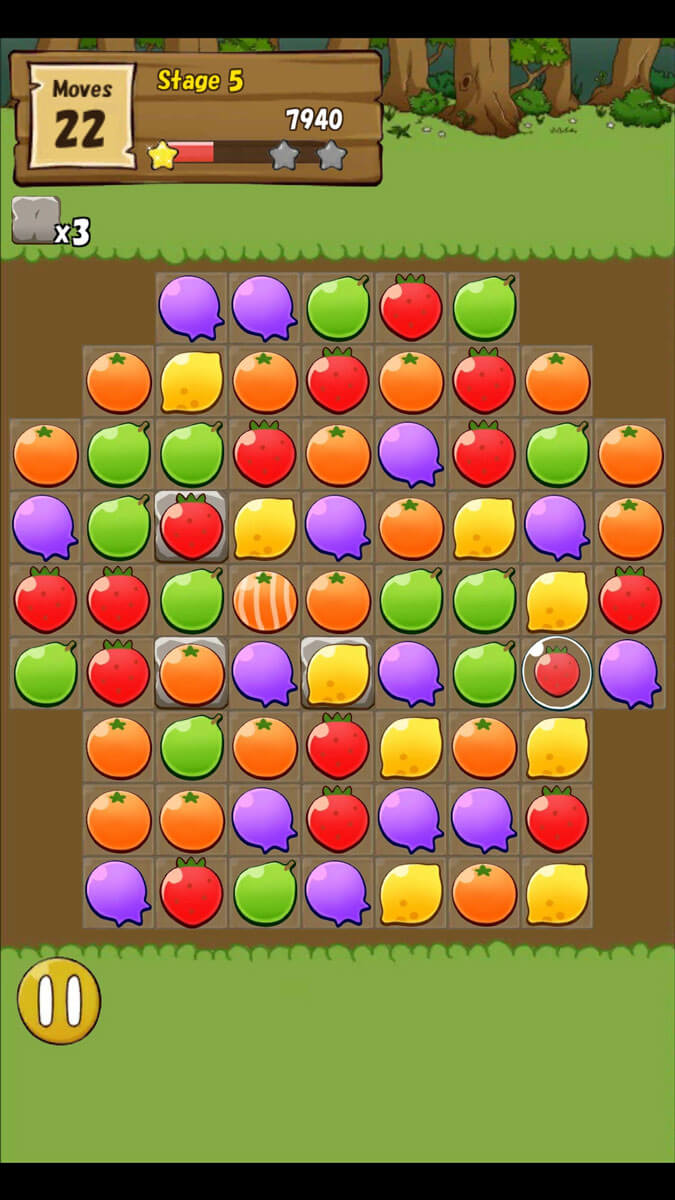The image size is (675, 1200).
Task: Pause the game
Action: (x=59, y=1000)
